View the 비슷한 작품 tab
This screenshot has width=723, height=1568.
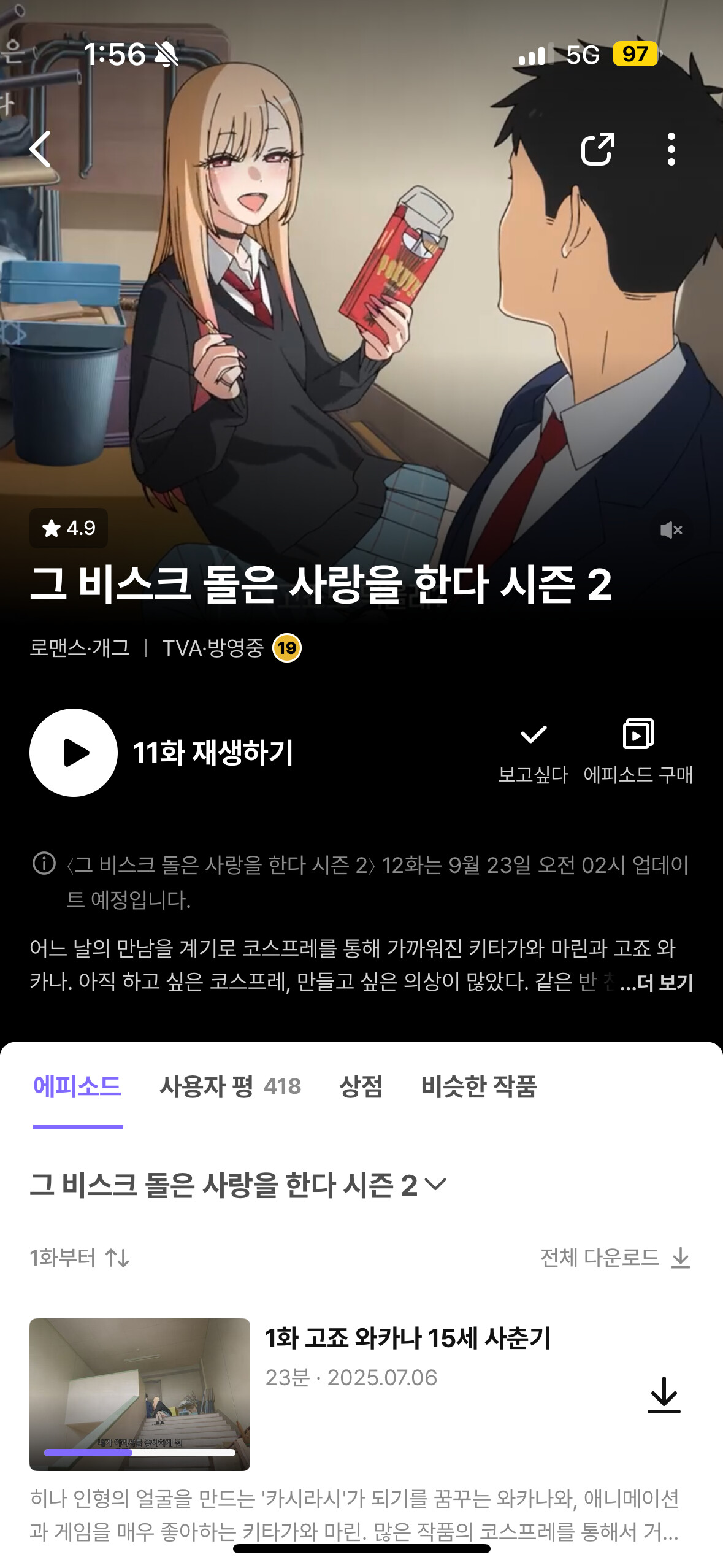click(x=478, y=1086)
